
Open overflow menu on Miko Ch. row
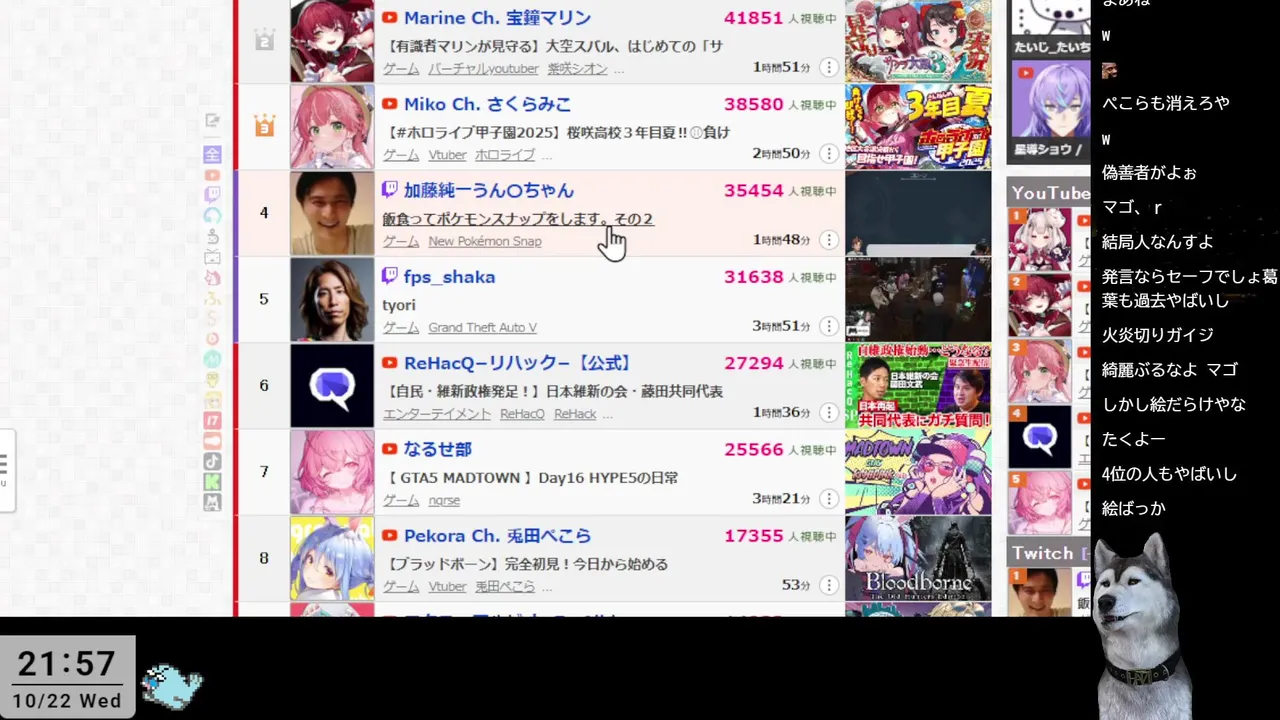(x=829, y=153)
